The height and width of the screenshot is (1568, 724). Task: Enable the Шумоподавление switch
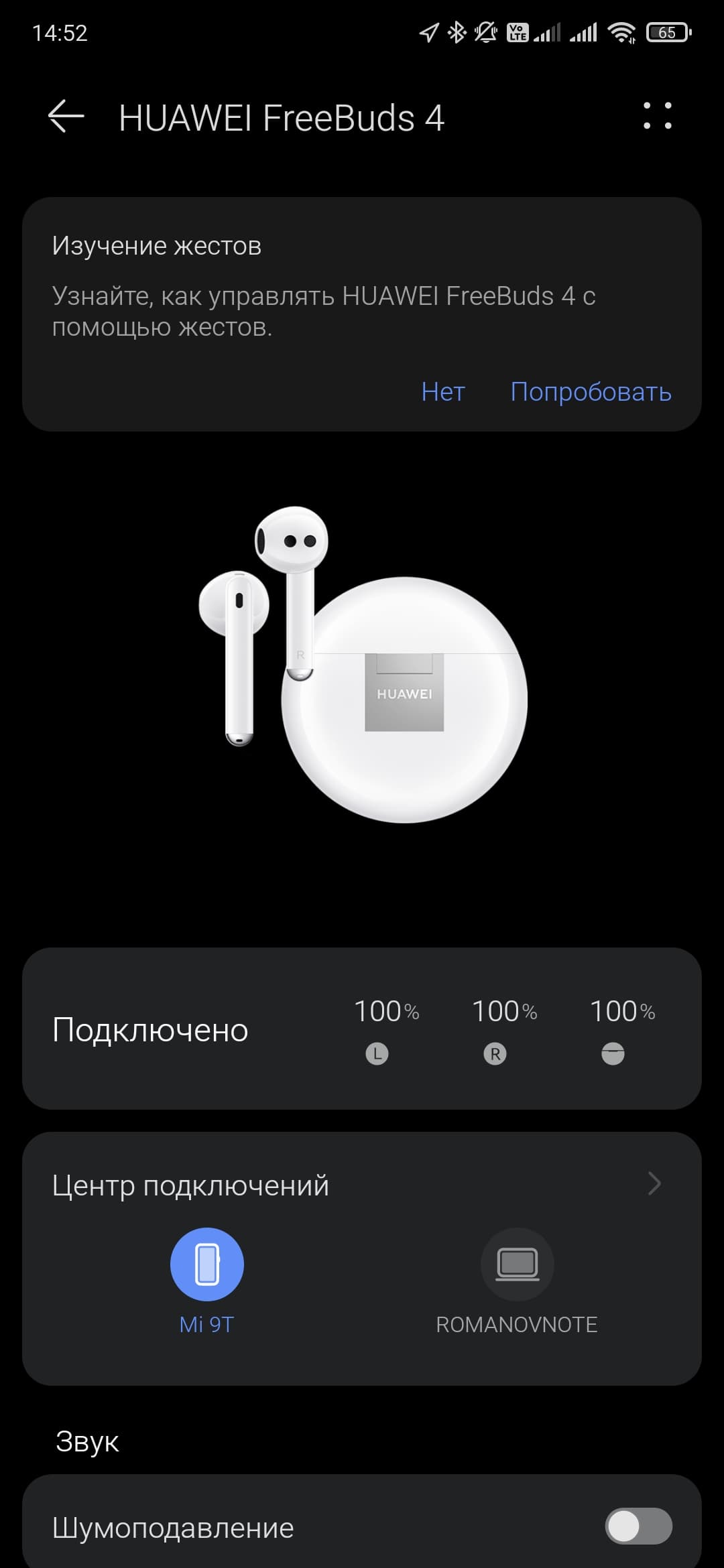(x=638, y=1527)
